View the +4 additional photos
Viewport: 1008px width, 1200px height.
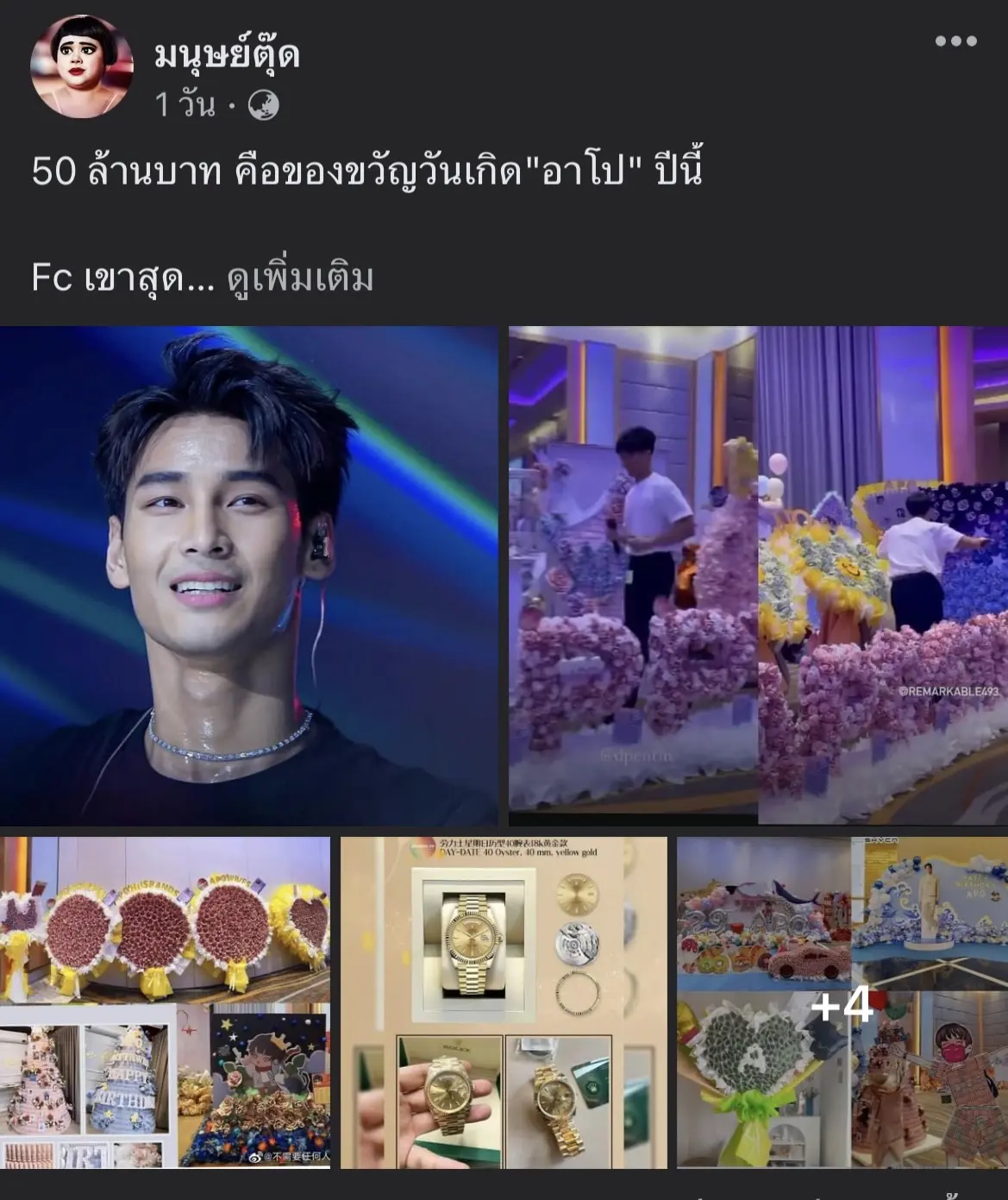[x=842, y=1002]
